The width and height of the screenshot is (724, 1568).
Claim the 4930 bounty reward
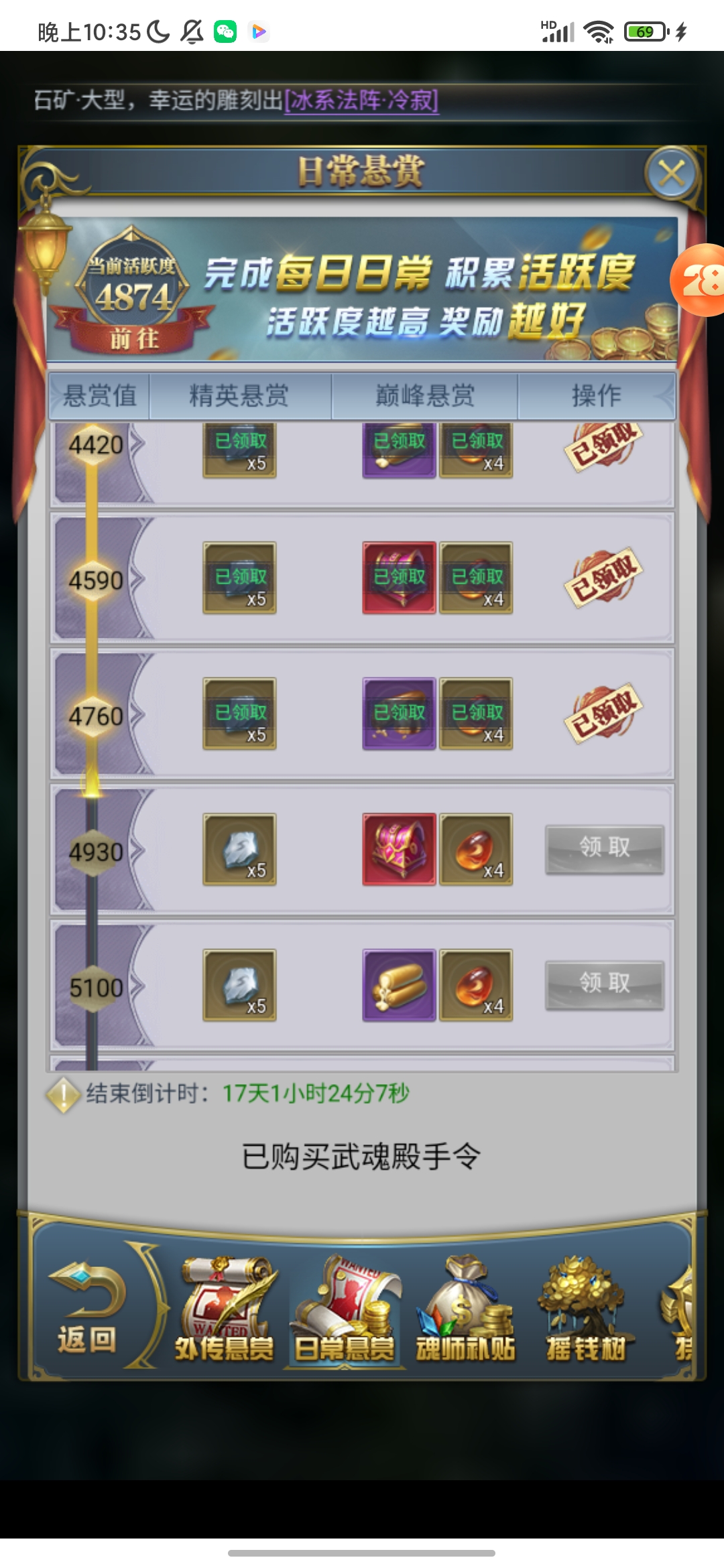coord(604,848)
